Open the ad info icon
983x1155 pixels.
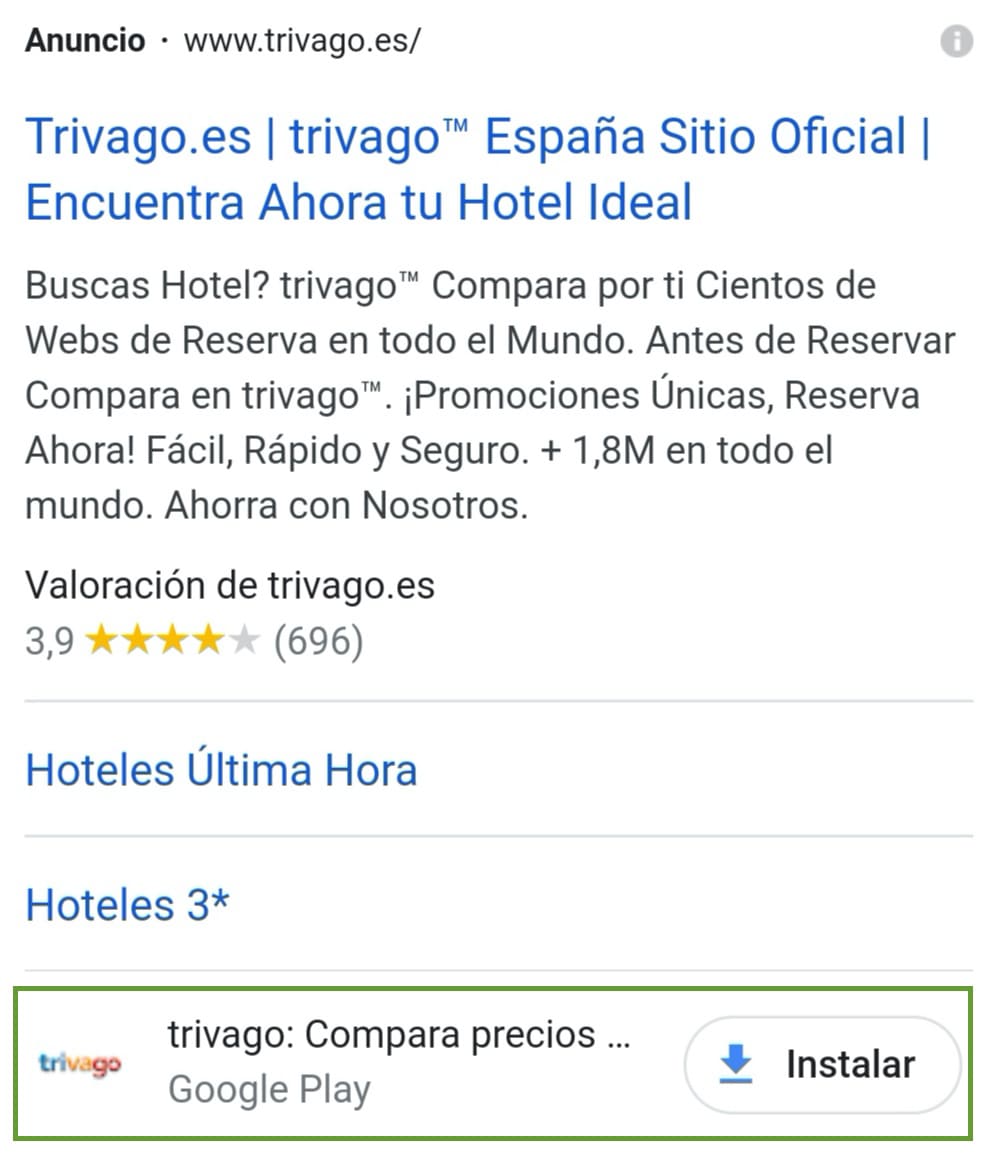956,42
